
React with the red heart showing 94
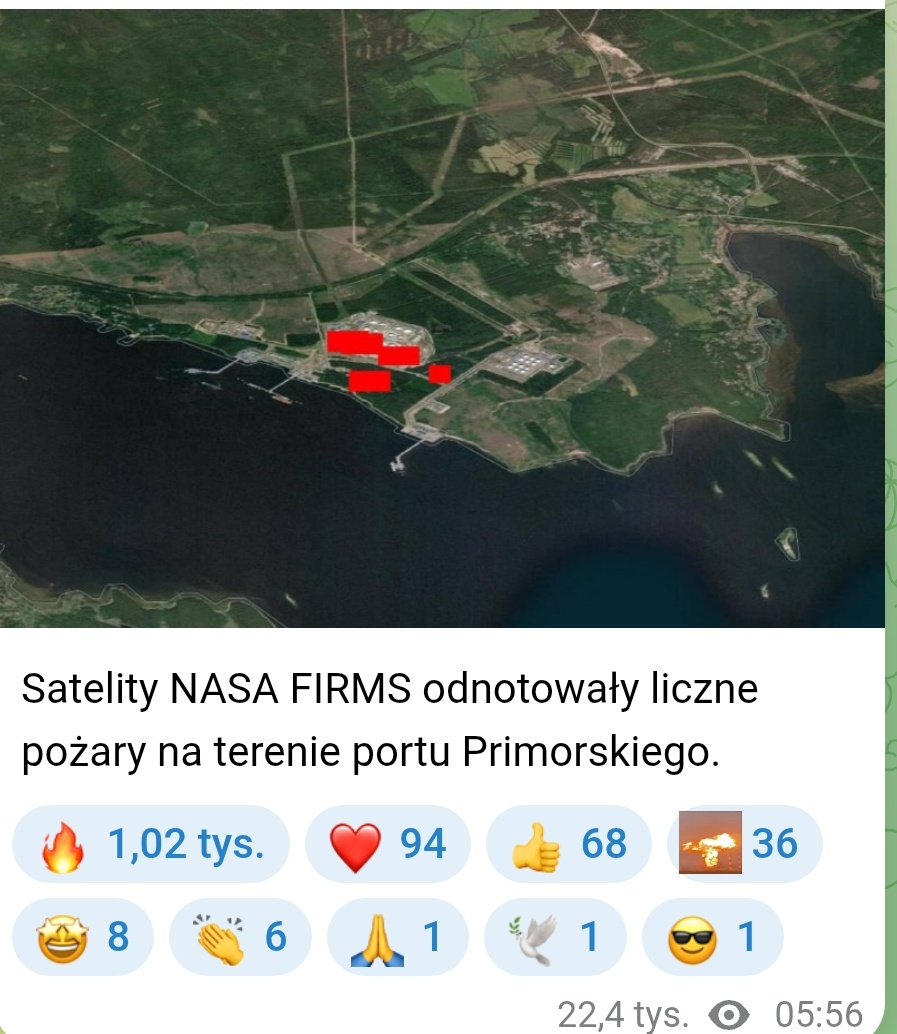(387, 845)
